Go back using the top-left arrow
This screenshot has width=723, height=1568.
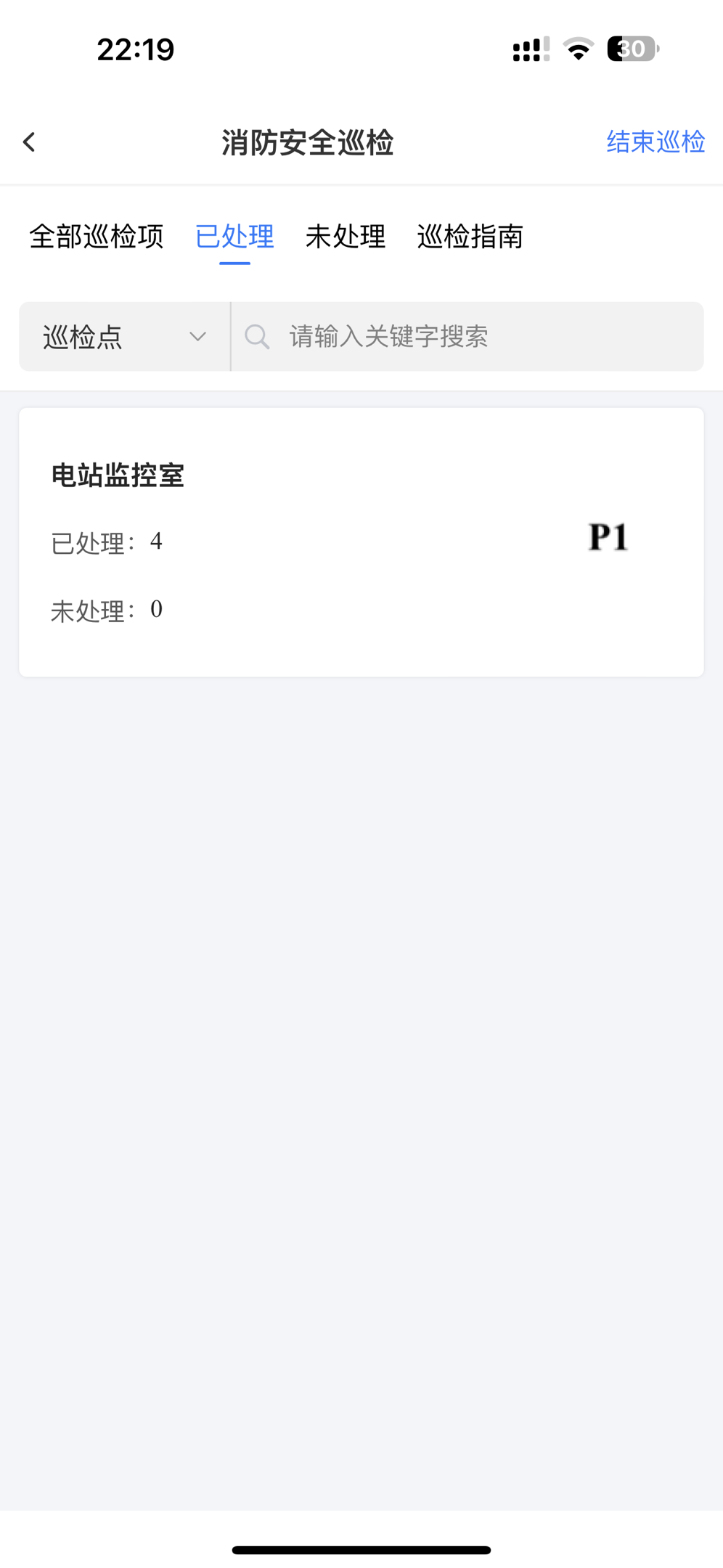coord(29,142)
